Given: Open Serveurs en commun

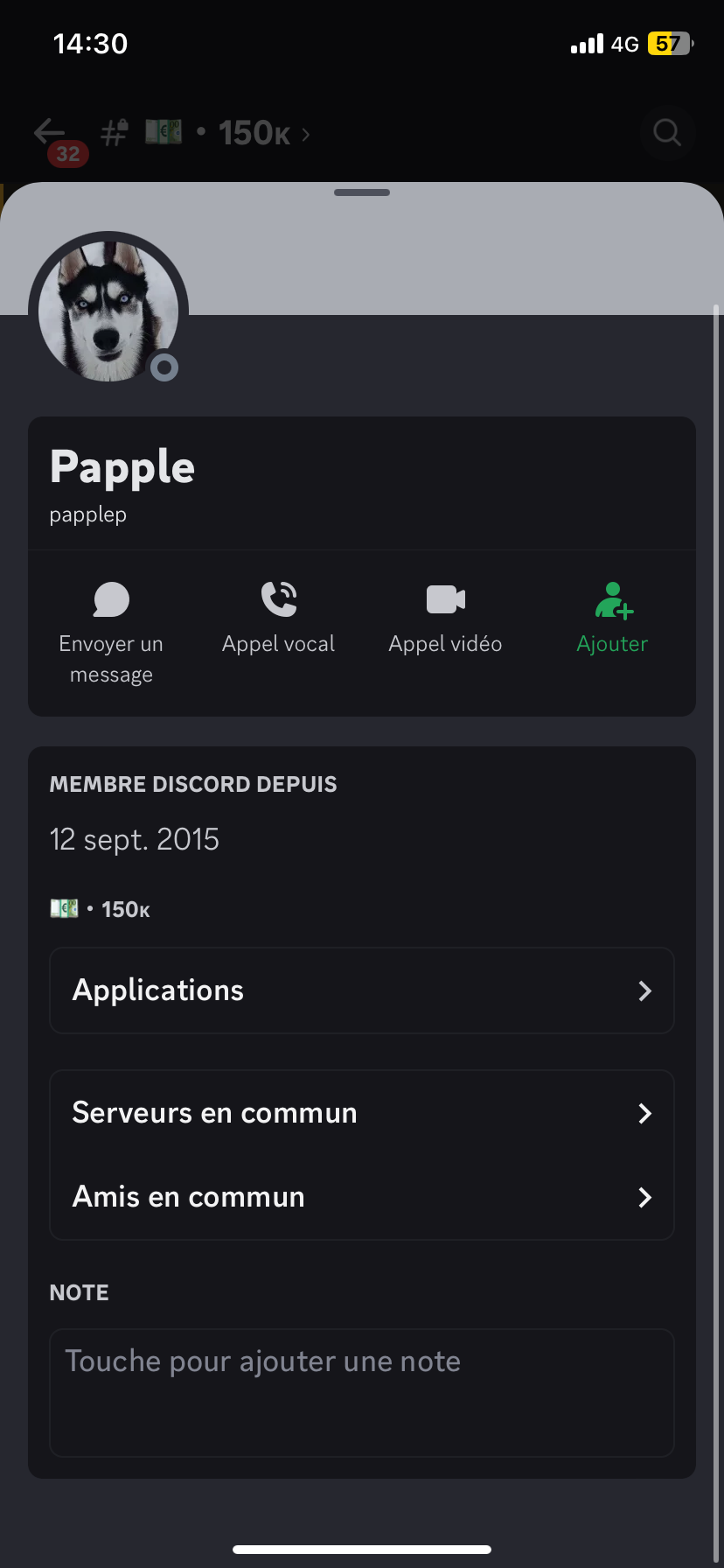Looking at the screenshot, I should click(362, 1113).
